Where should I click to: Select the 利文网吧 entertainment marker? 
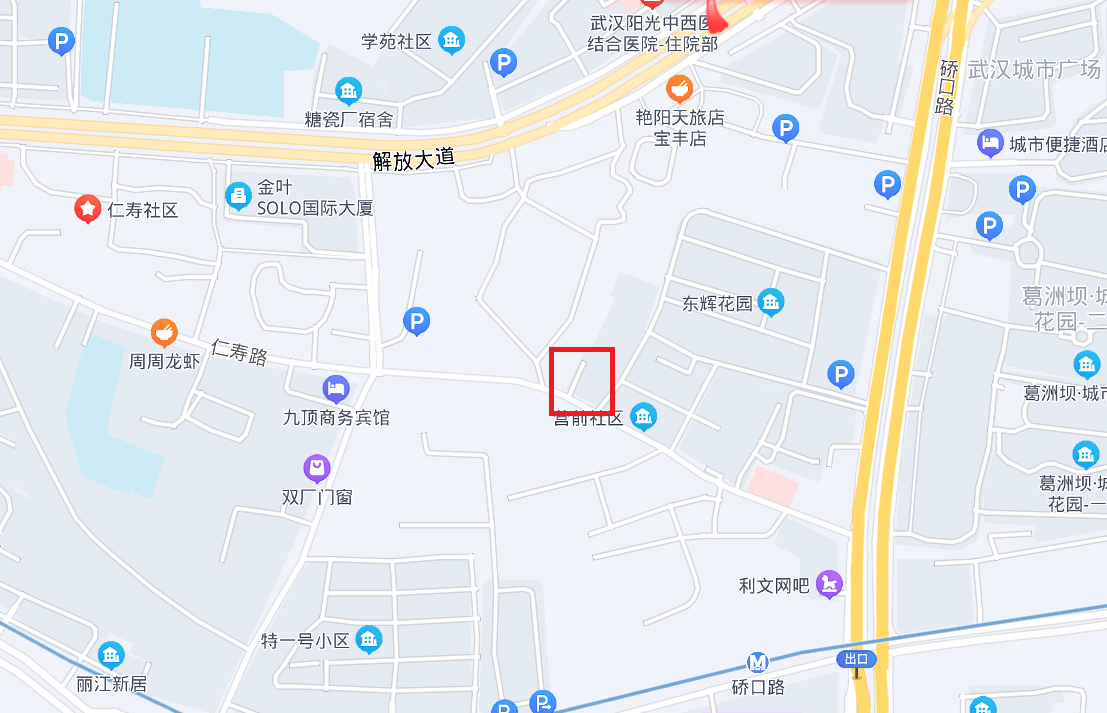click(829, 584)
